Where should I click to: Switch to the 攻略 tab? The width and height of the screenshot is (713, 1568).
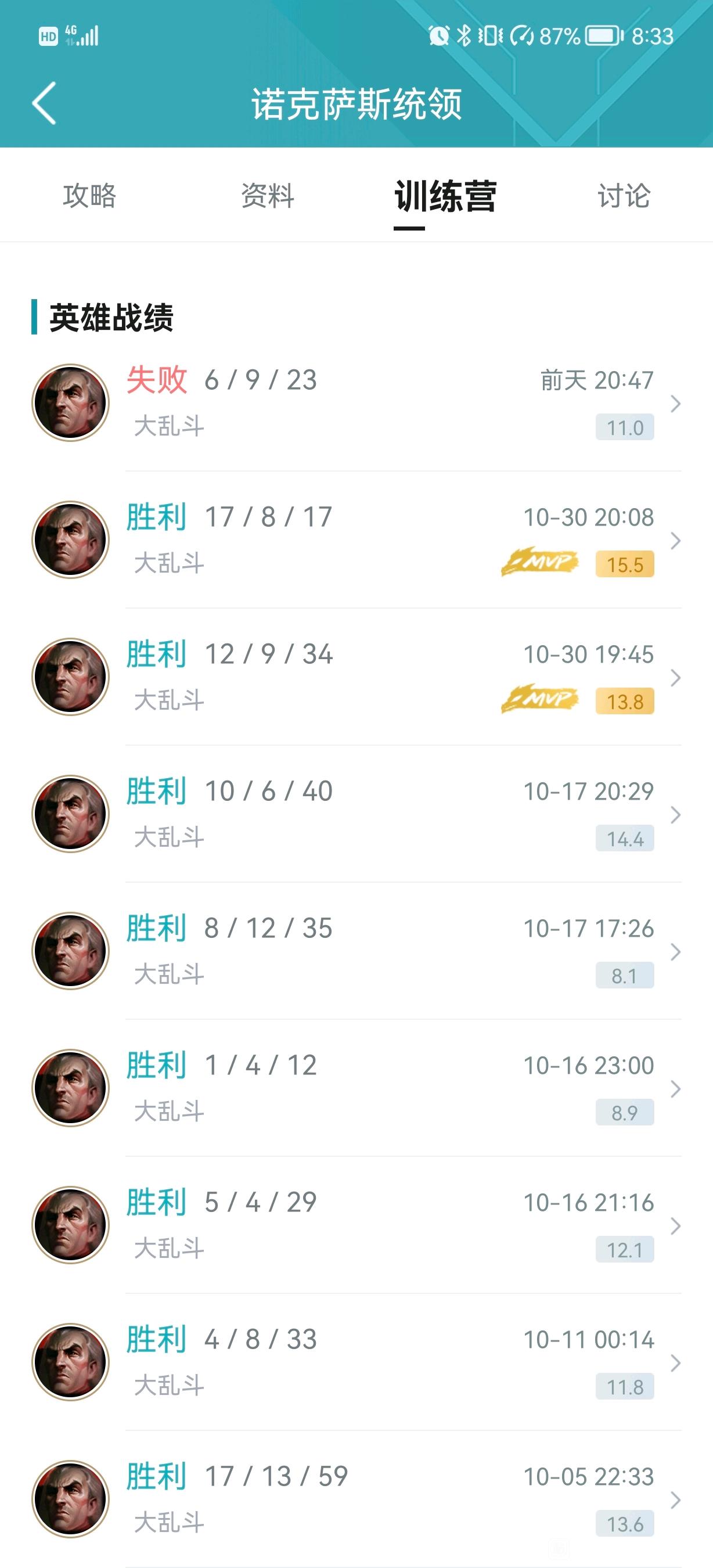(89, 196)
